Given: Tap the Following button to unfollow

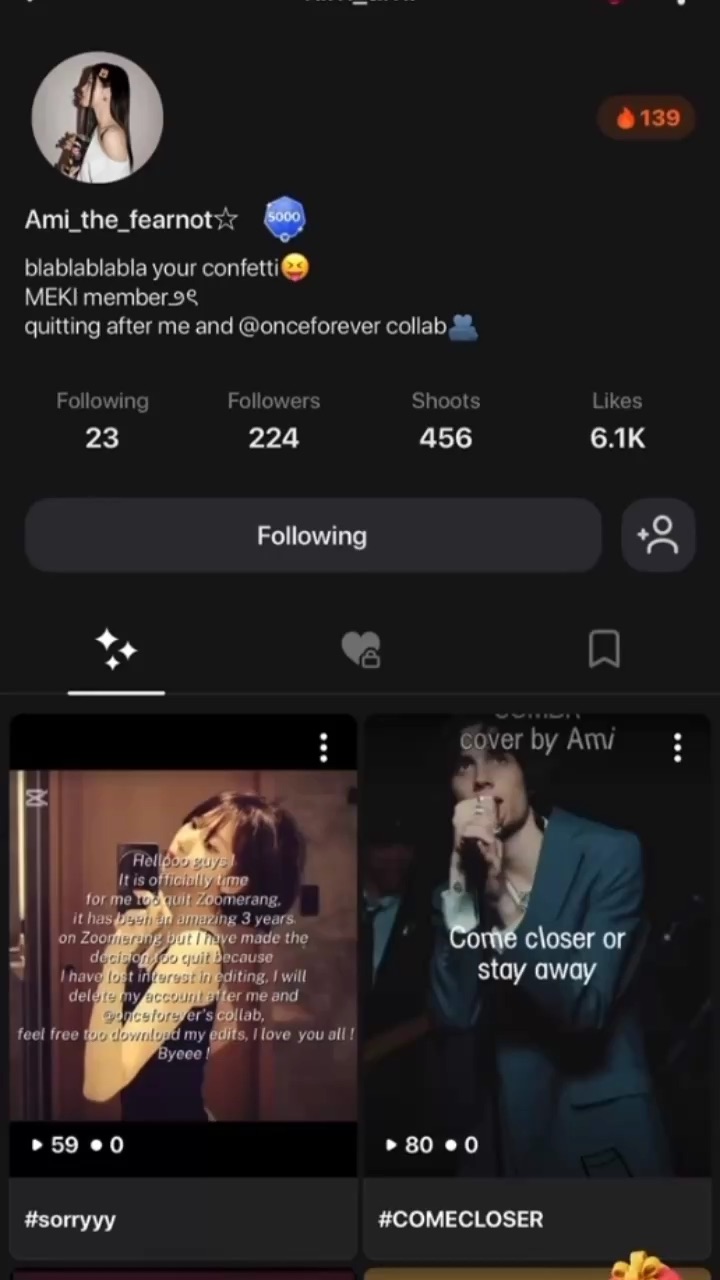Looking at the screenshot, I should coord(312,536).
